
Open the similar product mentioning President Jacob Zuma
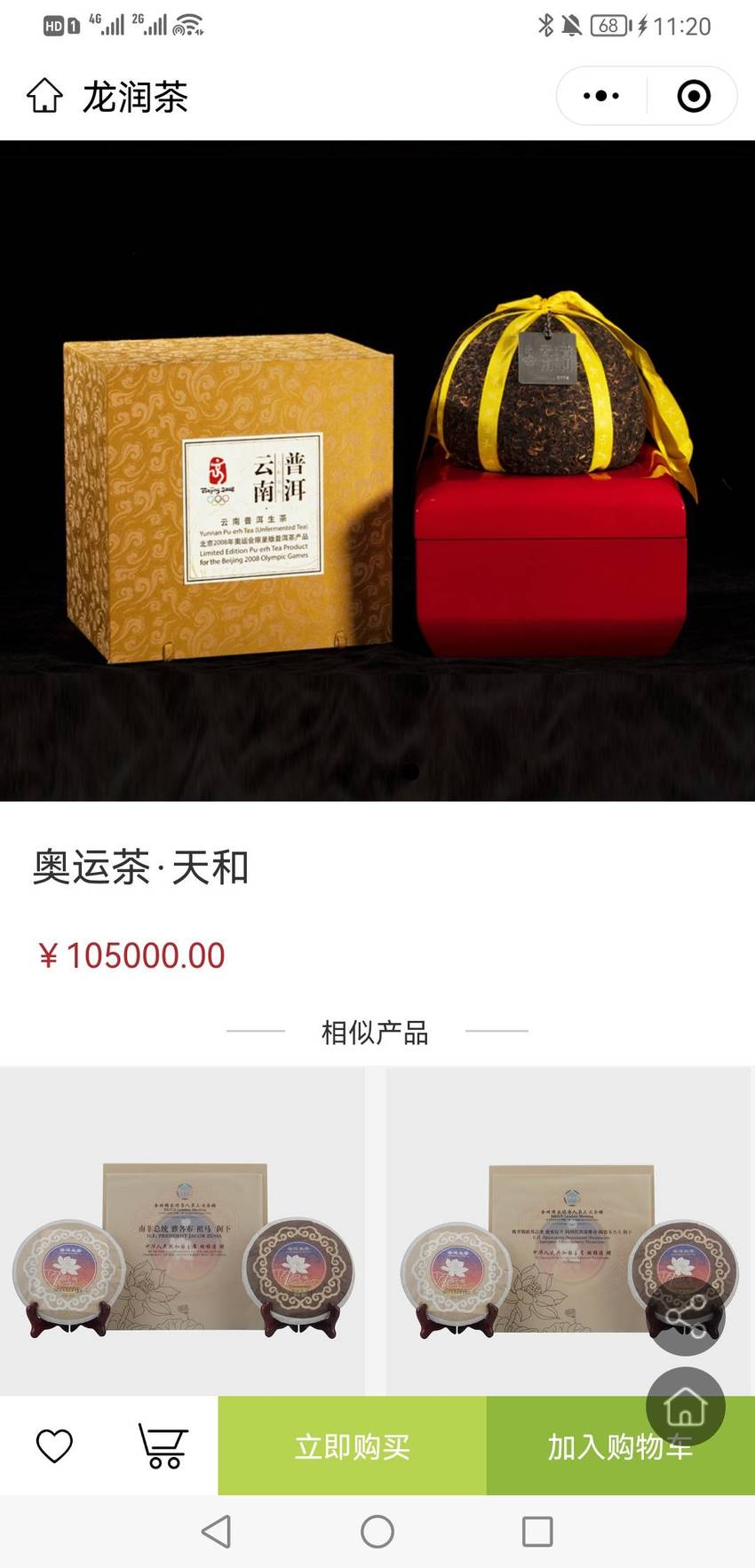pos(182,1231)
